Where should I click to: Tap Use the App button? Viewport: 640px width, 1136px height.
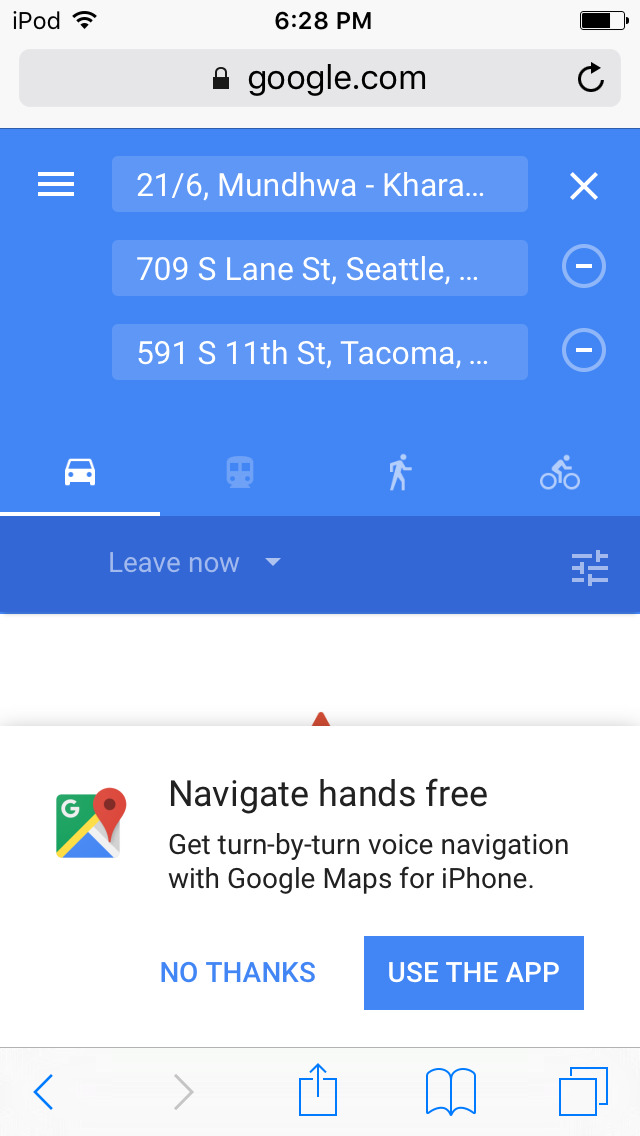(x=473, y=972)
